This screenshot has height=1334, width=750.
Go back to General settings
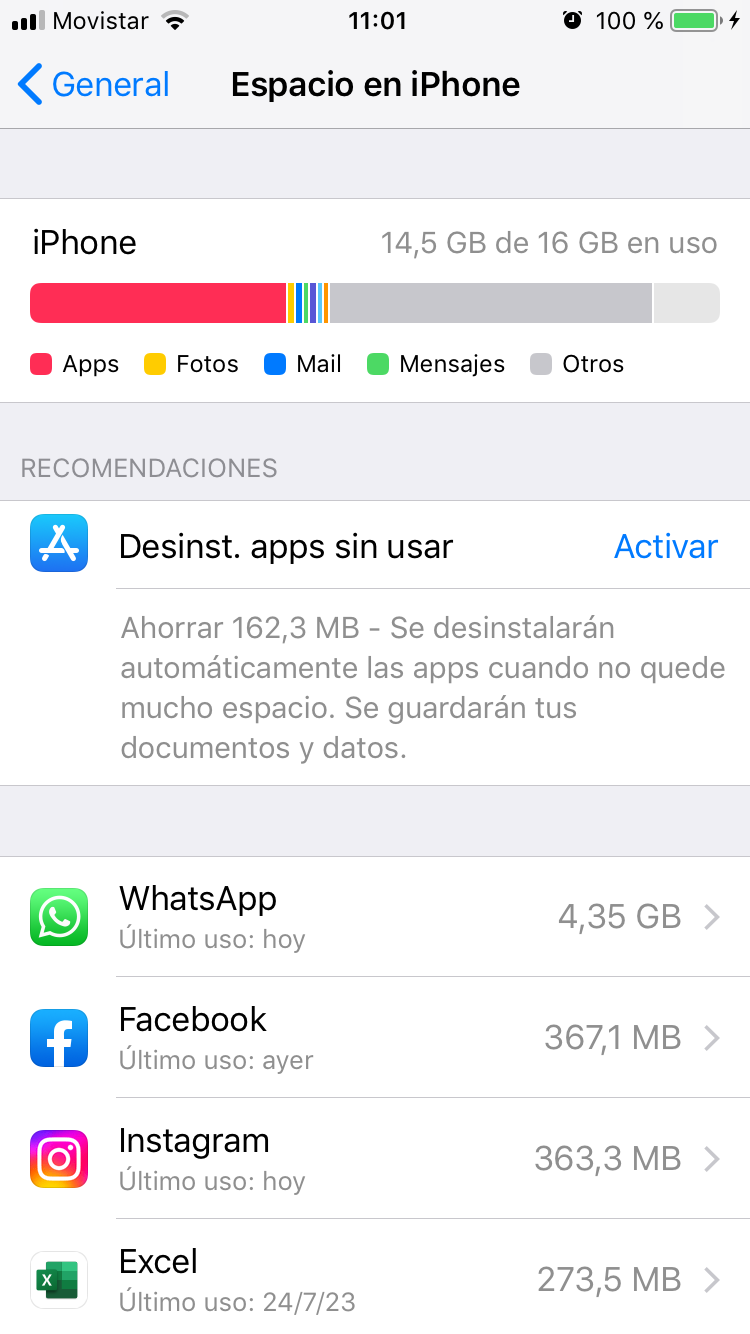94,85
